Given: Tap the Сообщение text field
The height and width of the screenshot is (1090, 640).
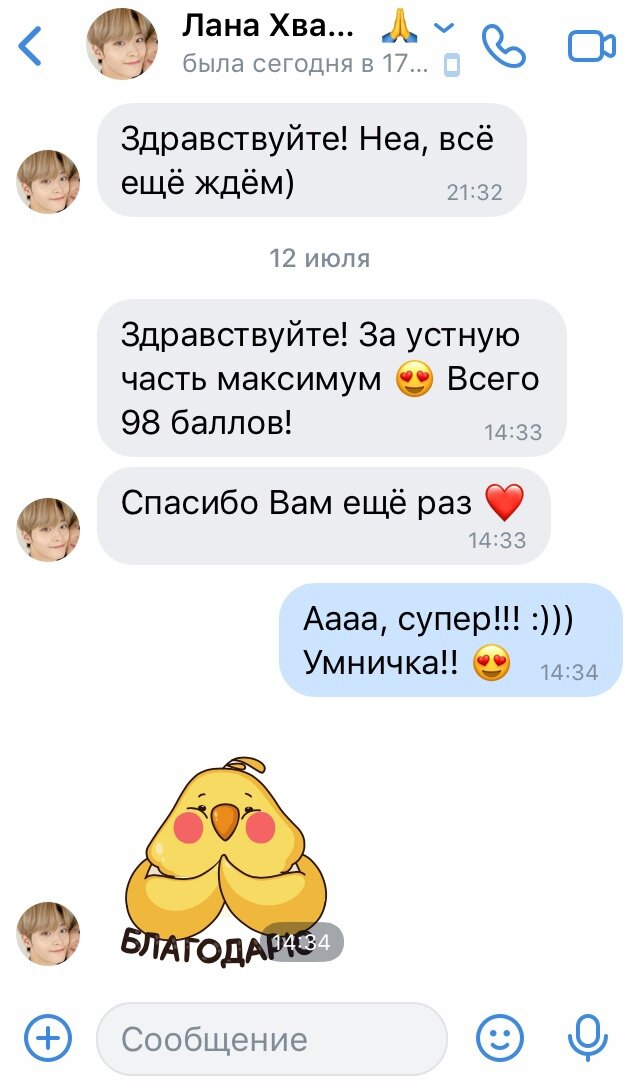Looking at the screenshot, I should click(270, 1038).
